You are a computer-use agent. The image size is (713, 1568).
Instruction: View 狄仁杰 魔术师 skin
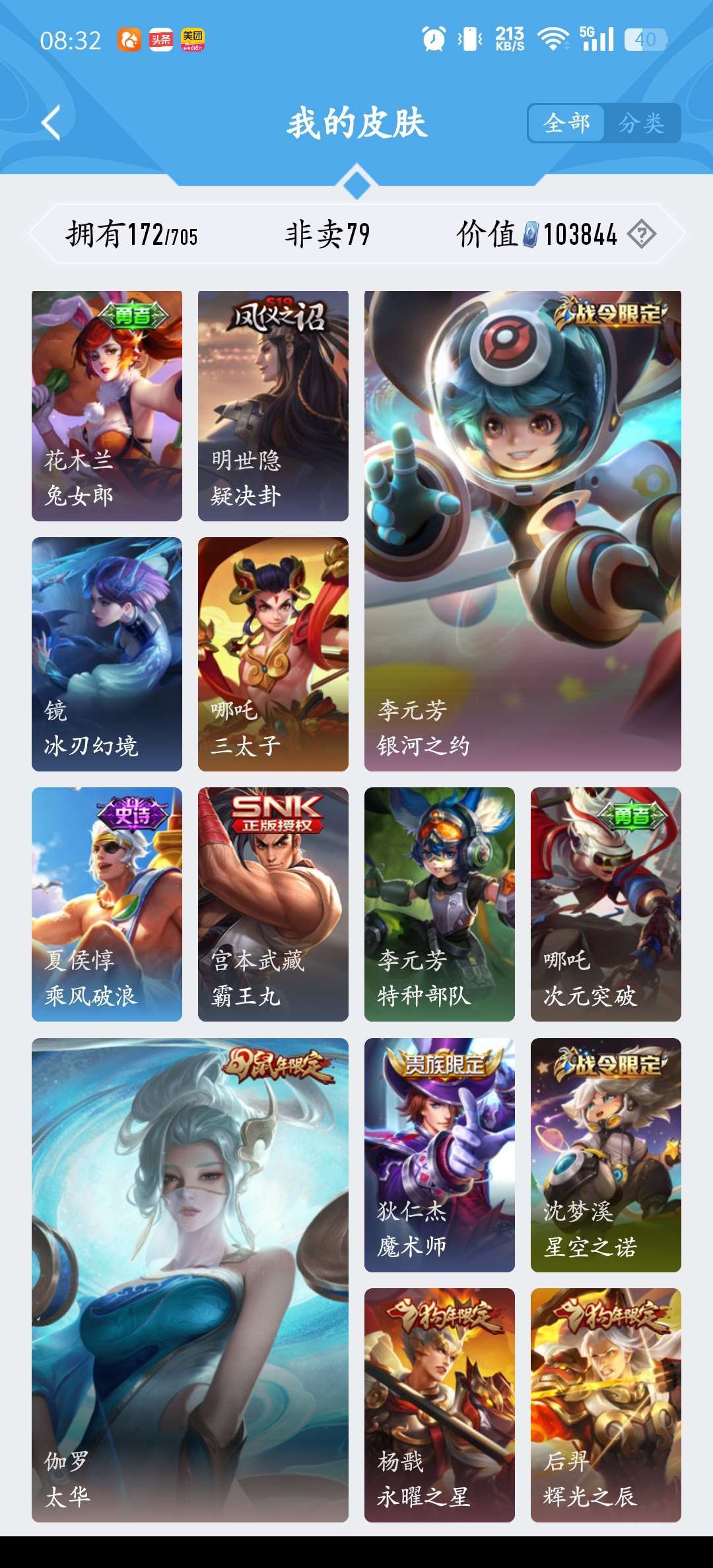pos(440,1155)
